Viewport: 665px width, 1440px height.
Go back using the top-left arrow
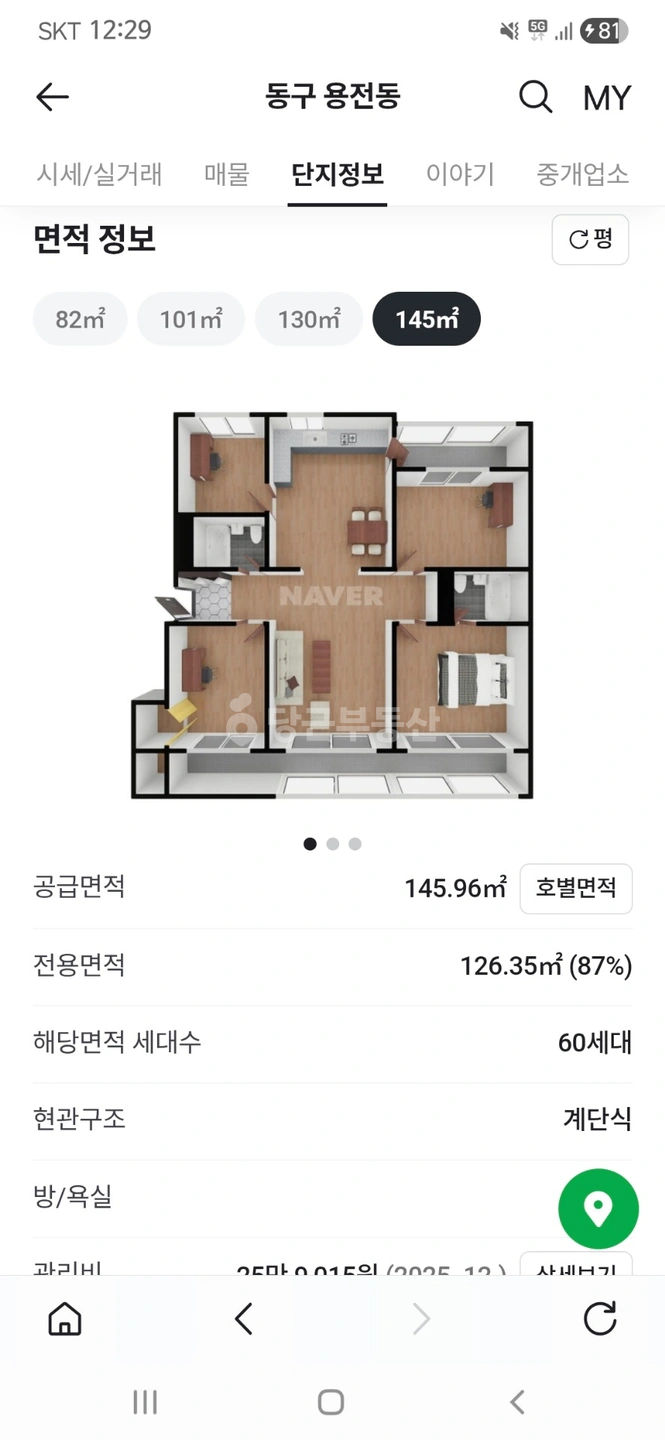(x=52, y=97)
